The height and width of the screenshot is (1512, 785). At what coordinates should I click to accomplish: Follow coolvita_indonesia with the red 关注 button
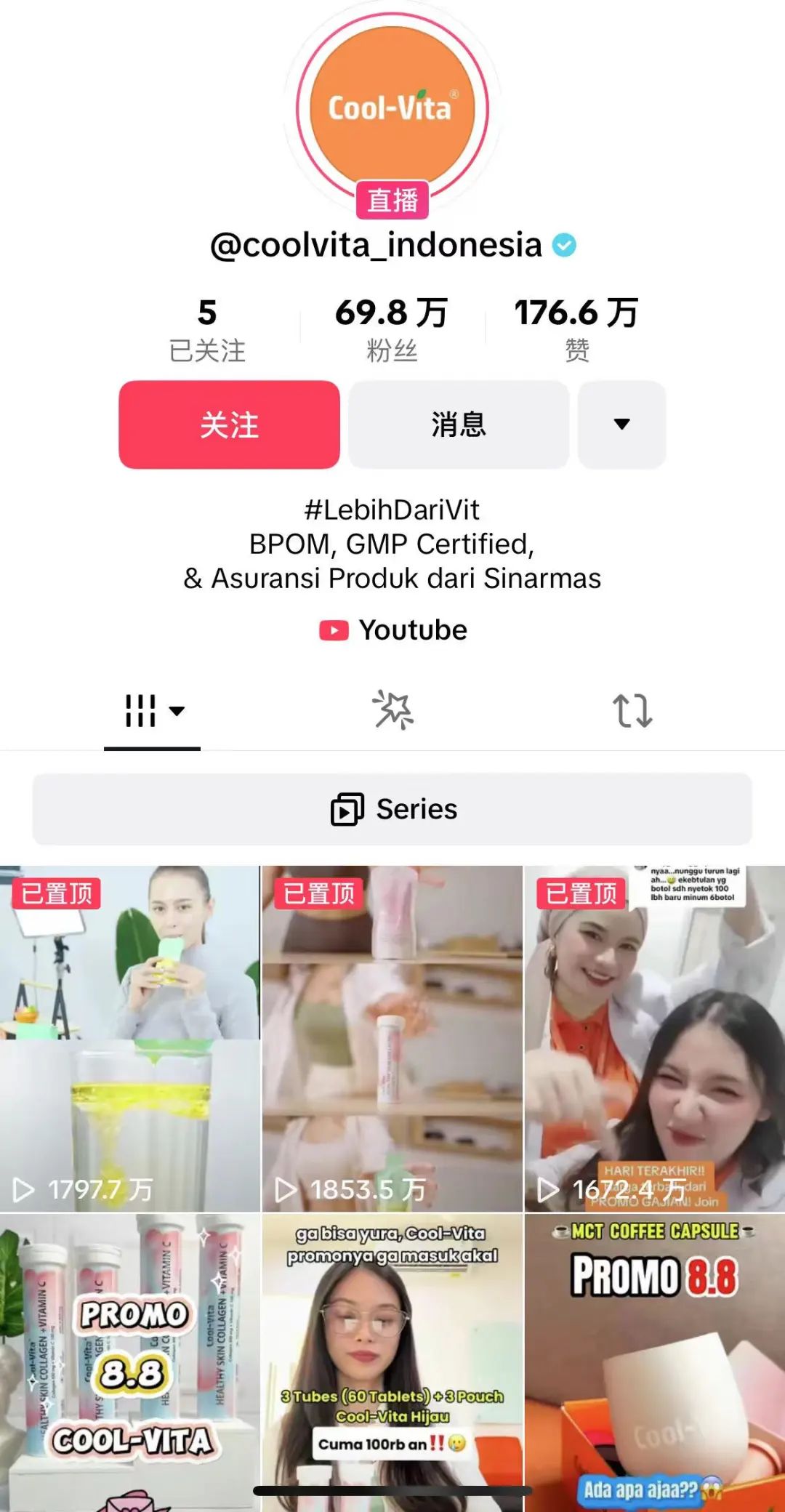(229, 425)
